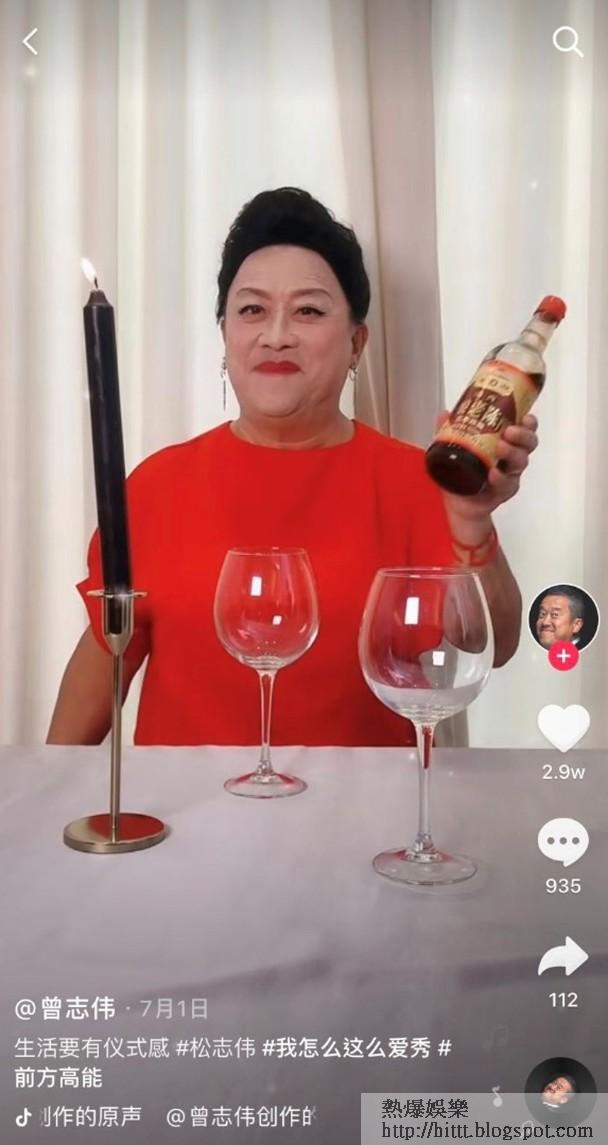Open hashtag #我怎么这么爱秀
The width and height of the screenshot is (608, 1145).
pyautogui.click(x=346, y=1048)
